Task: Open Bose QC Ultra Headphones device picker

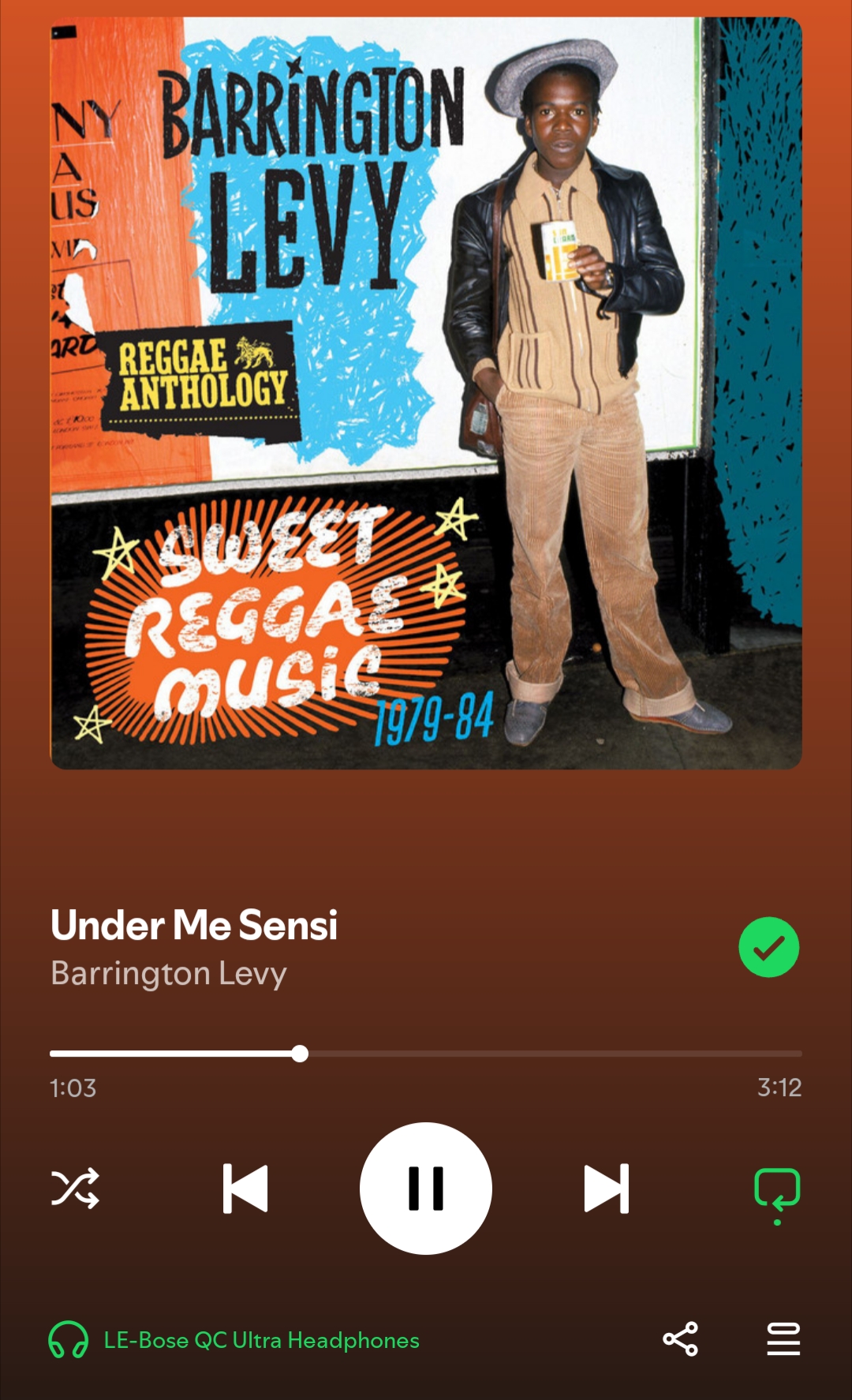Action: point(234,1340)
